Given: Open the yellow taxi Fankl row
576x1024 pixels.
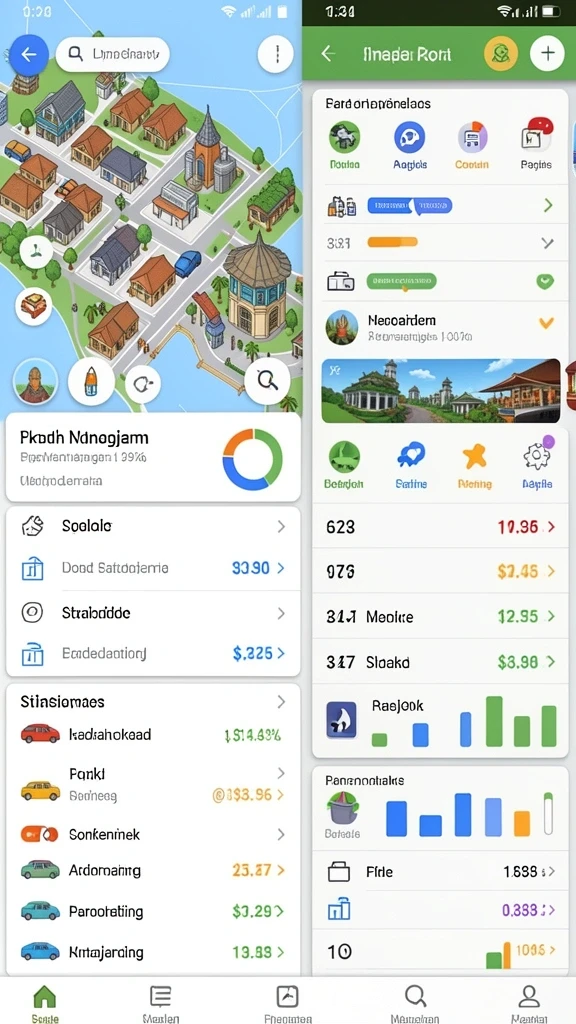Looking at the screenshot, I should pyautogui.click(x=153, y=784).
